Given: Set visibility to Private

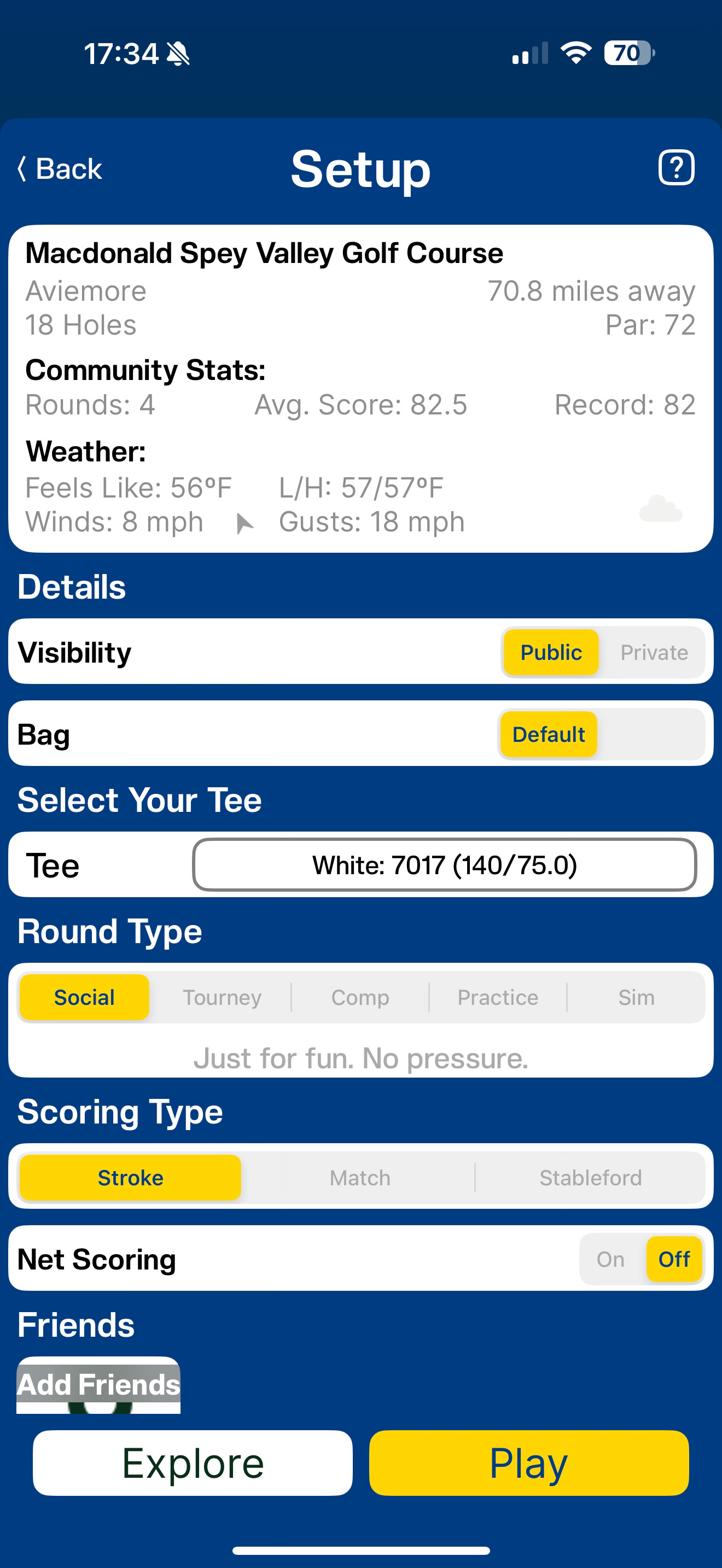Looking at the screenshot, I should point(654,653).
